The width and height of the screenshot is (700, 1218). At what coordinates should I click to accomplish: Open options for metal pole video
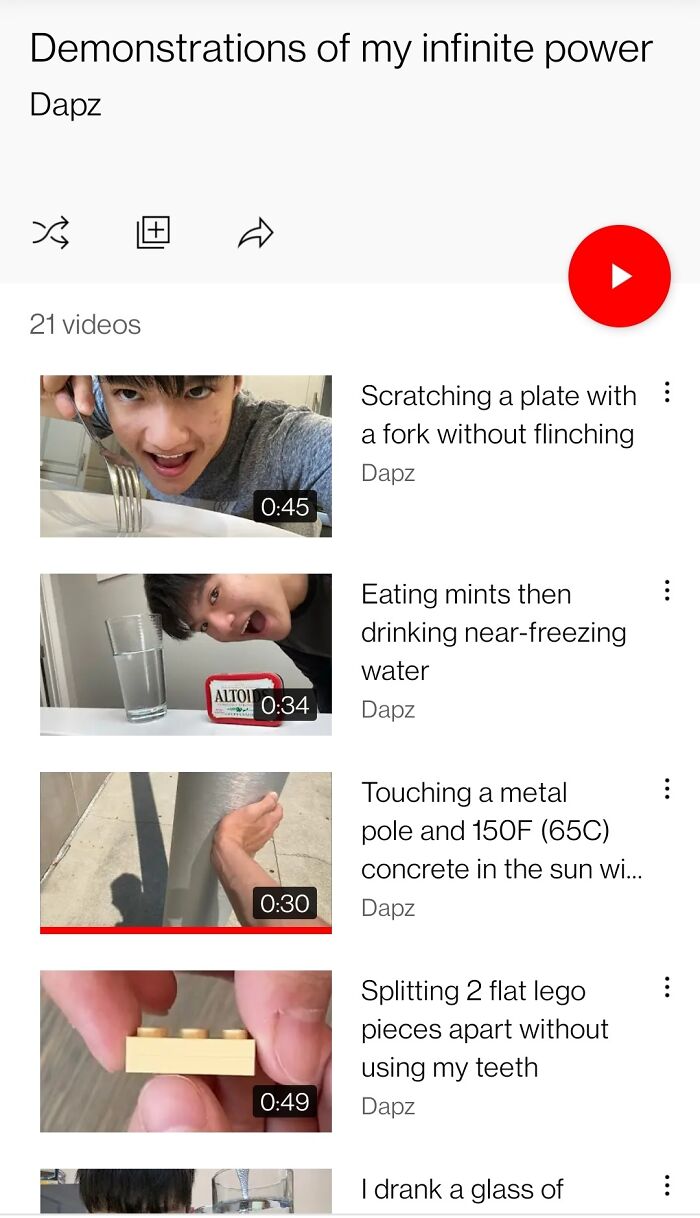pyautogui.click(x=667, y=790)
